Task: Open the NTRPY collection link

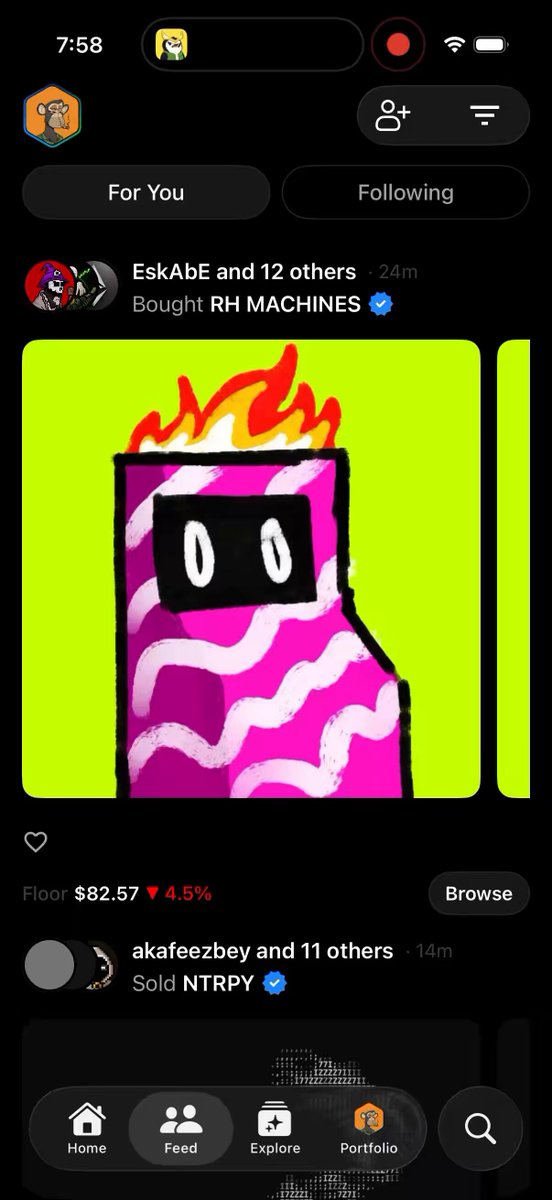Action: [x=218, y=983]
